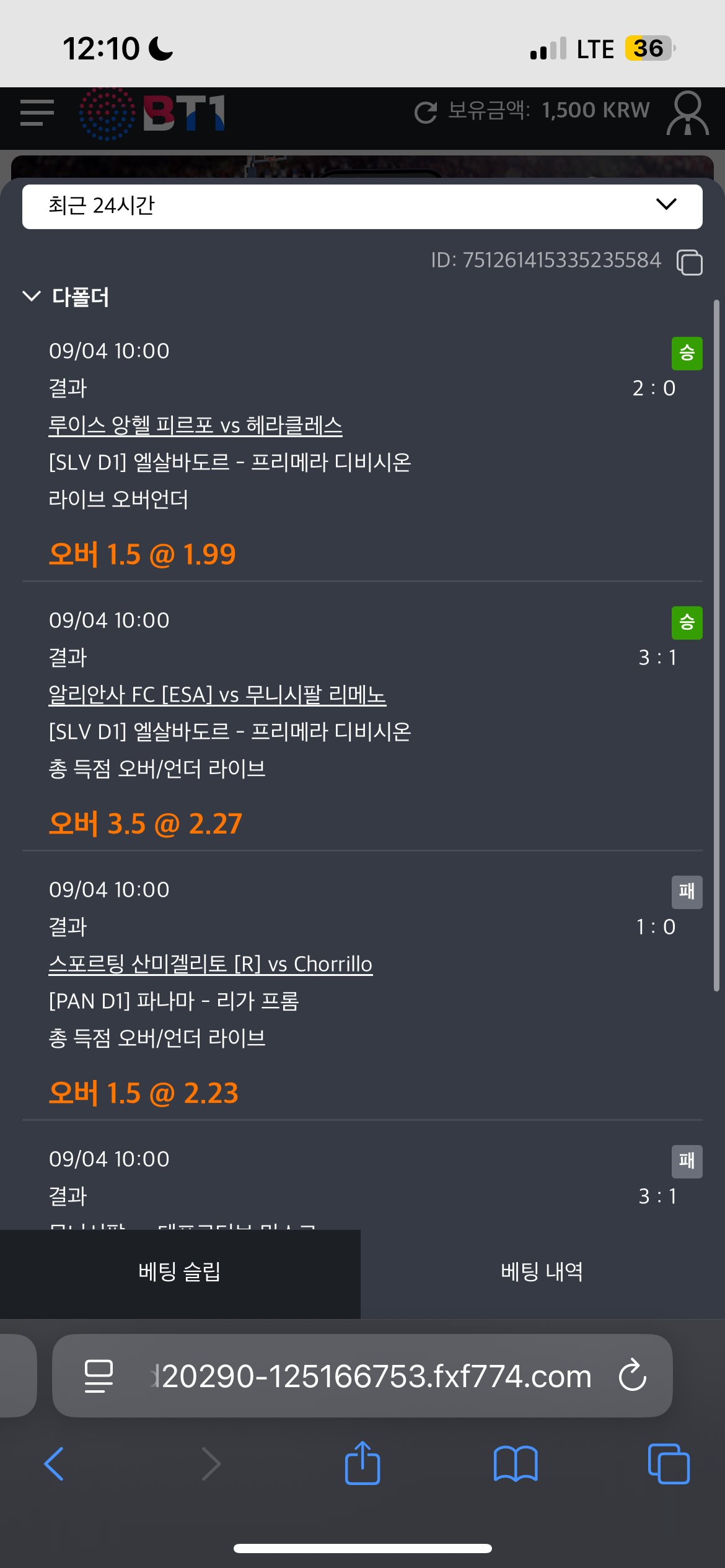This screenshot has height=1568, width=725.
Task: Open the 최근 24시간 period dropdown
Action: point(362,206)
